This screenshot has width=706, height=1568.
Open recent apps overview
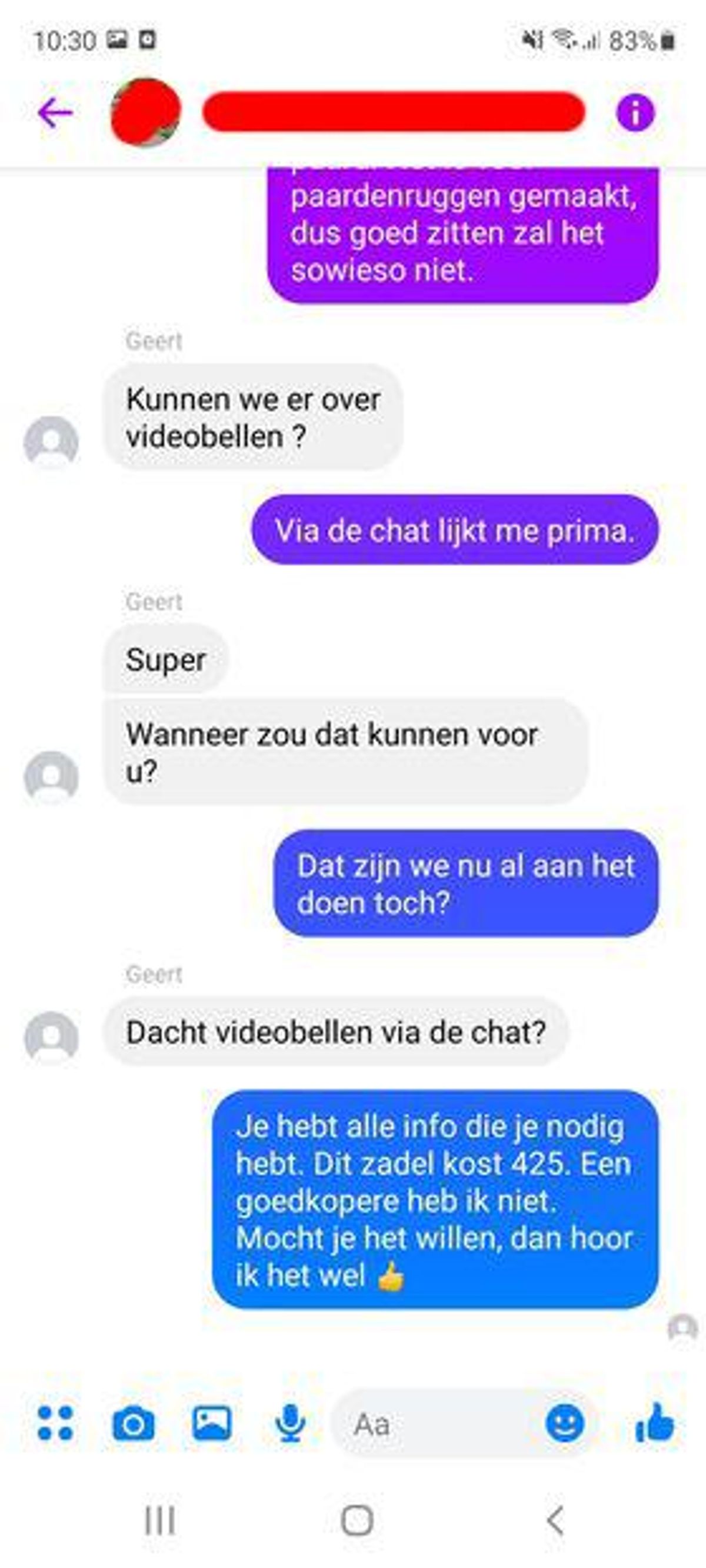click(159, 1520)
